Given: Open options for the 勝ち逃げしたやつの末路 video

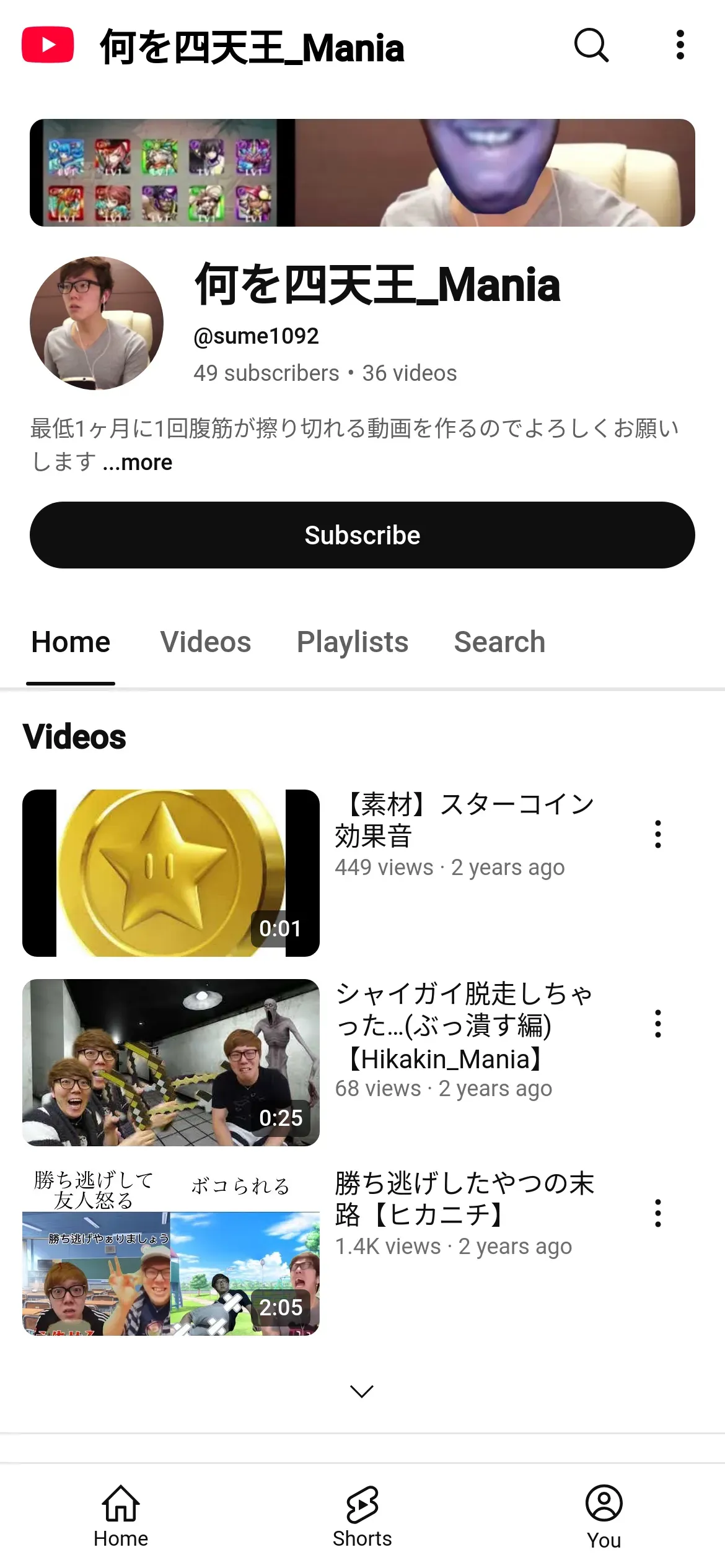Looking at the screenshot, I should pos(658,1213).
